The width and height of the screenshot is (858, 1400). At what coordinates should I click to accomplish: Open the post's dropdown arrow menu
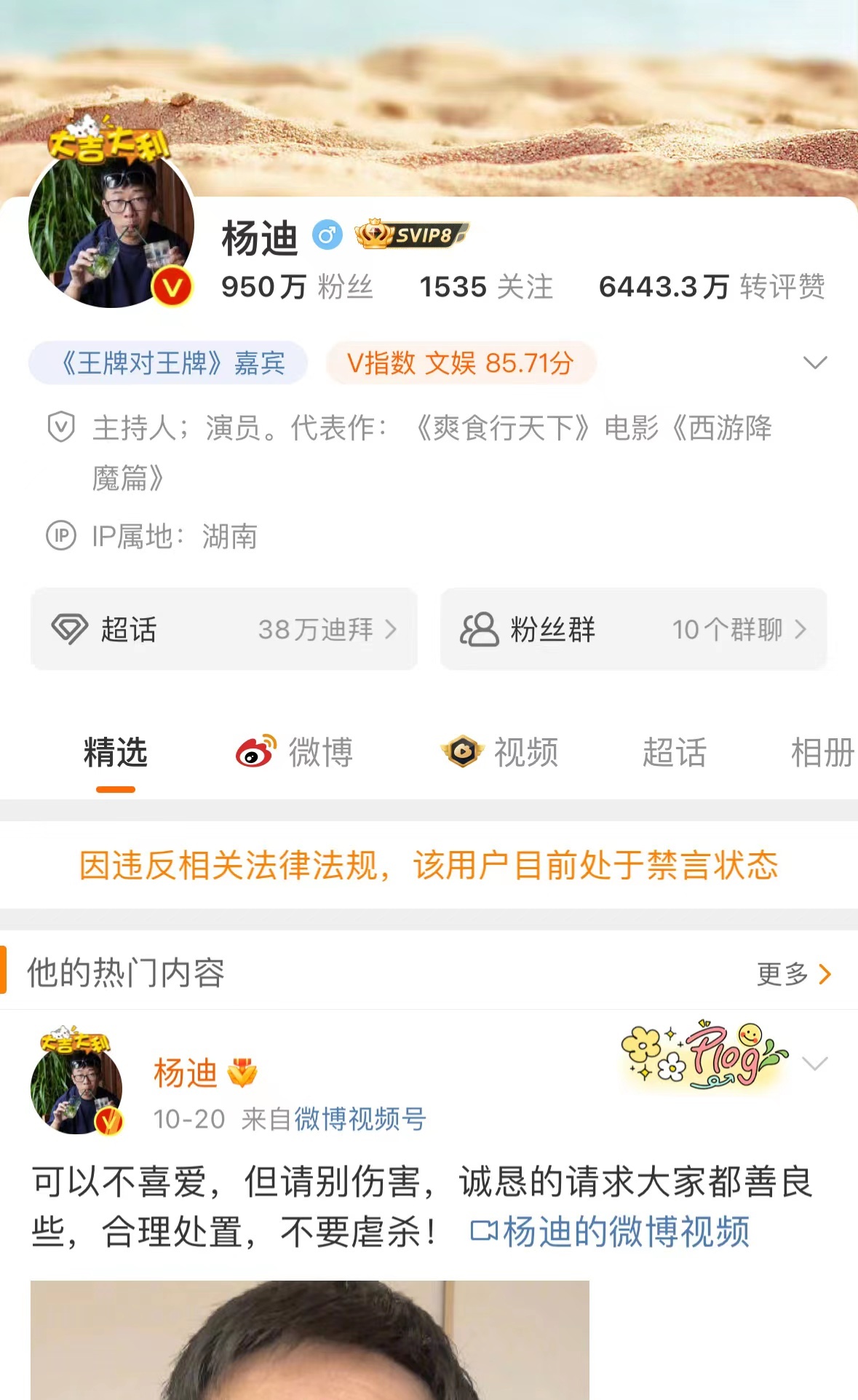pos(814,1064)
